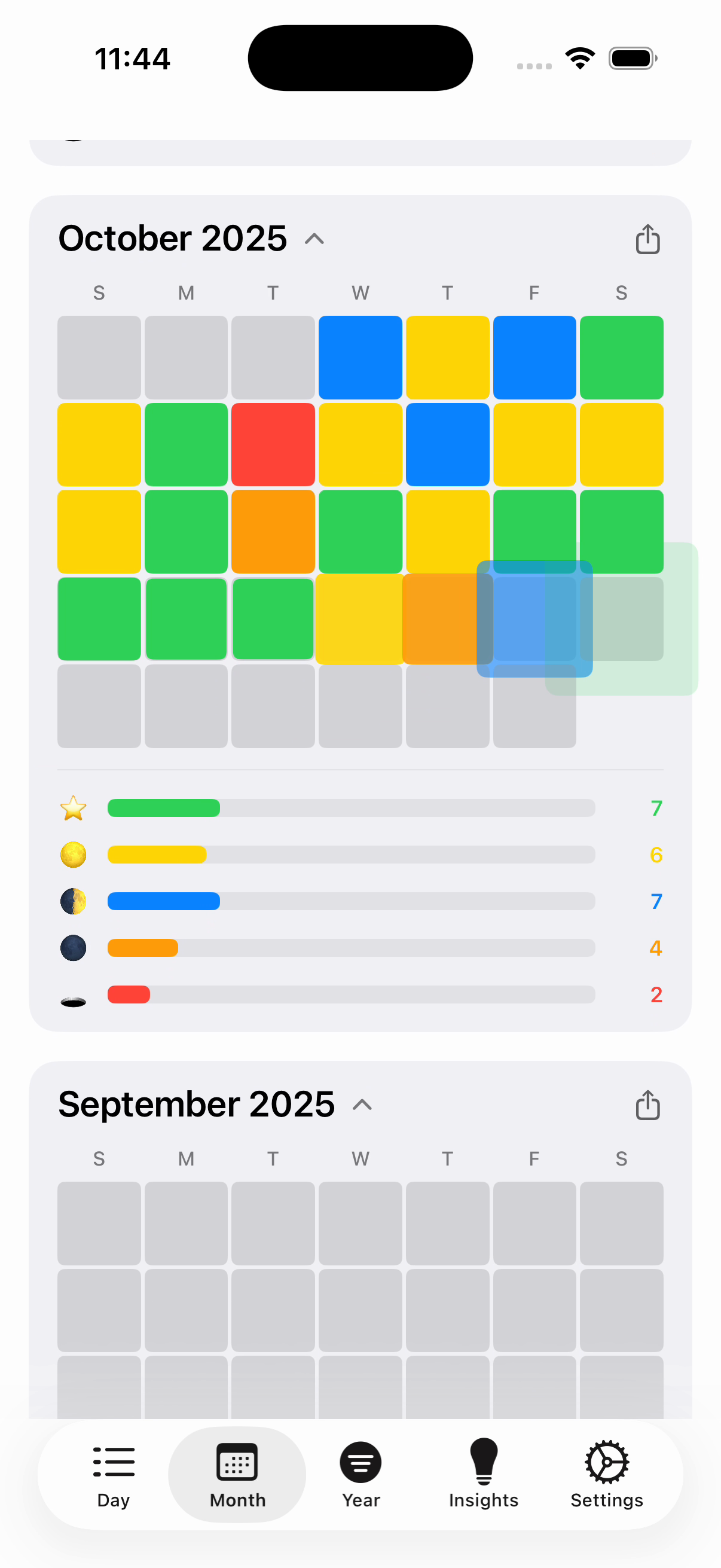Image resolution: width=721 pixels, height=1568 pixels.
Task: Share the September 2025 calendar
Action: (x=647, y=1105)
